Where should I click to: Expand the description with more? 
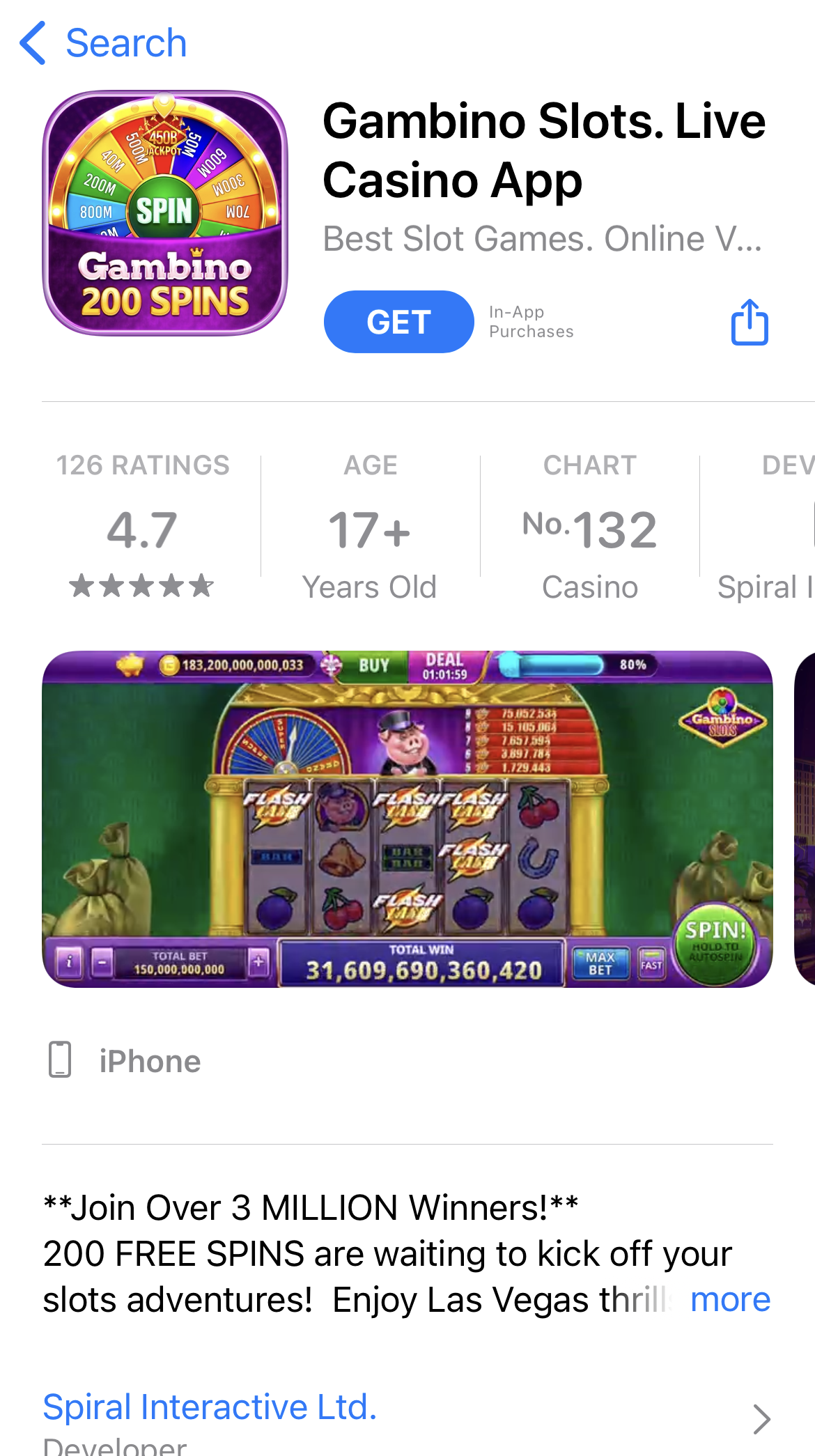729,1299
